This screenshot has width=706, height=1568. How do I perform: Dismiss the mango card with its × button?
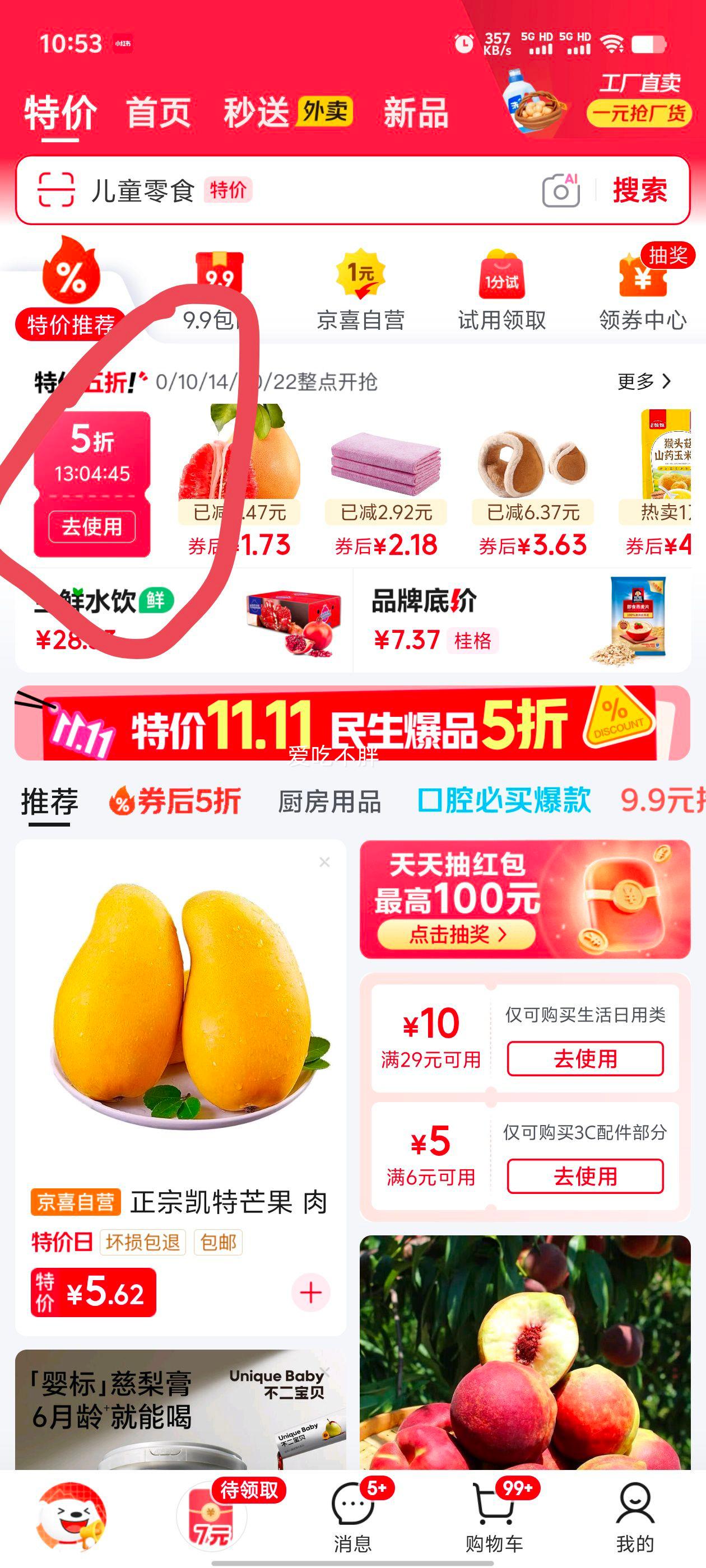tap(323, 862)
